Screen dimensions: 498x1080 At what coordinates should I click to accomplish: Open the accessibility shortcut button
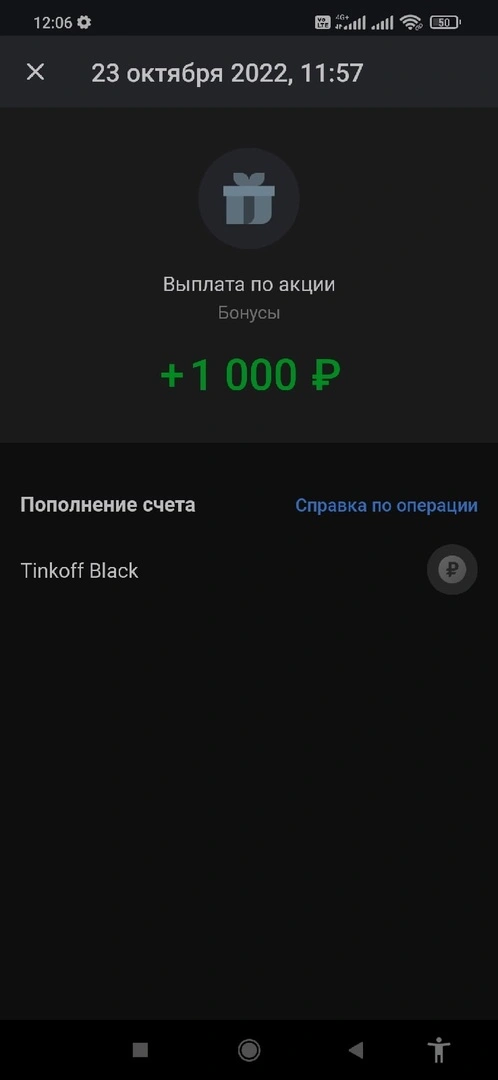pos(439,1049)
